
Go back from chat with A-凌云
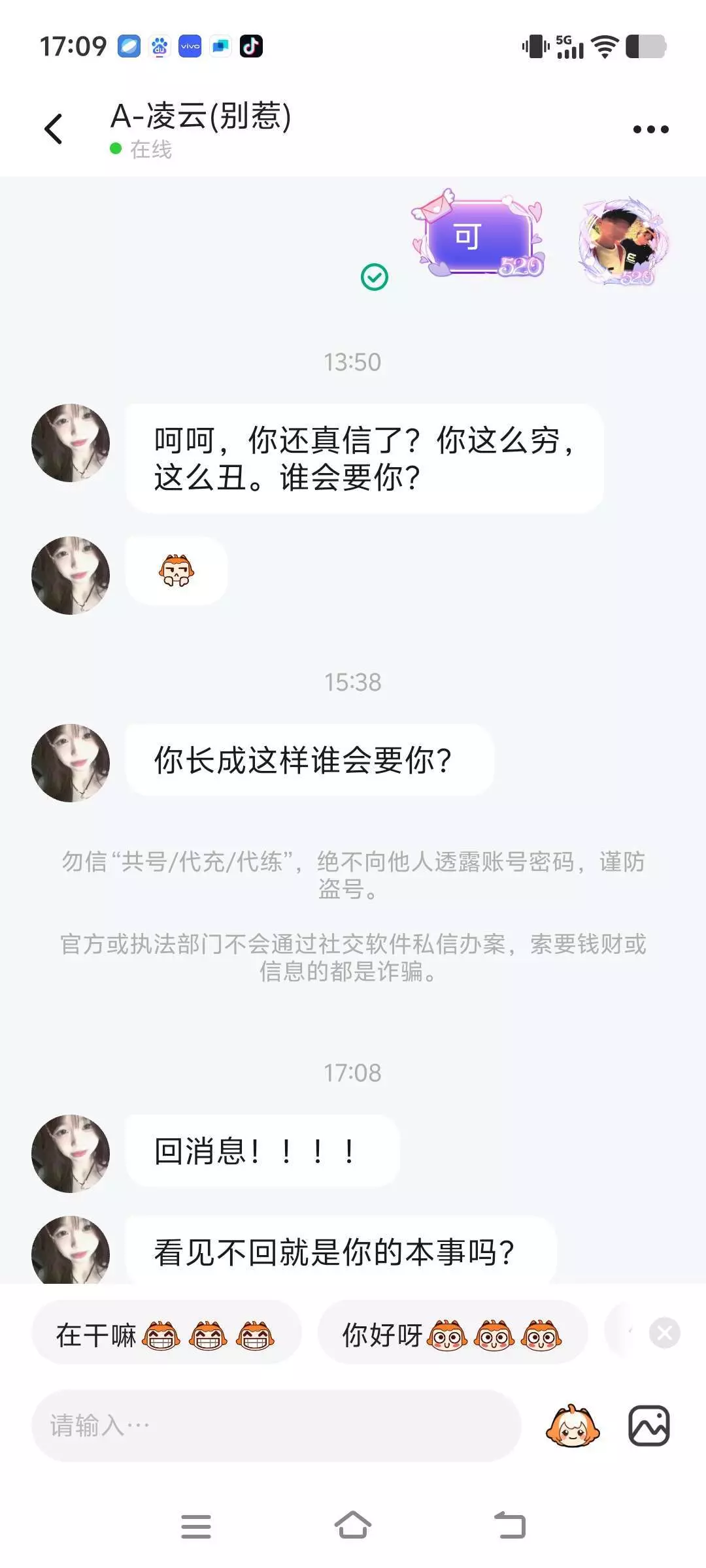pos(54,129)
